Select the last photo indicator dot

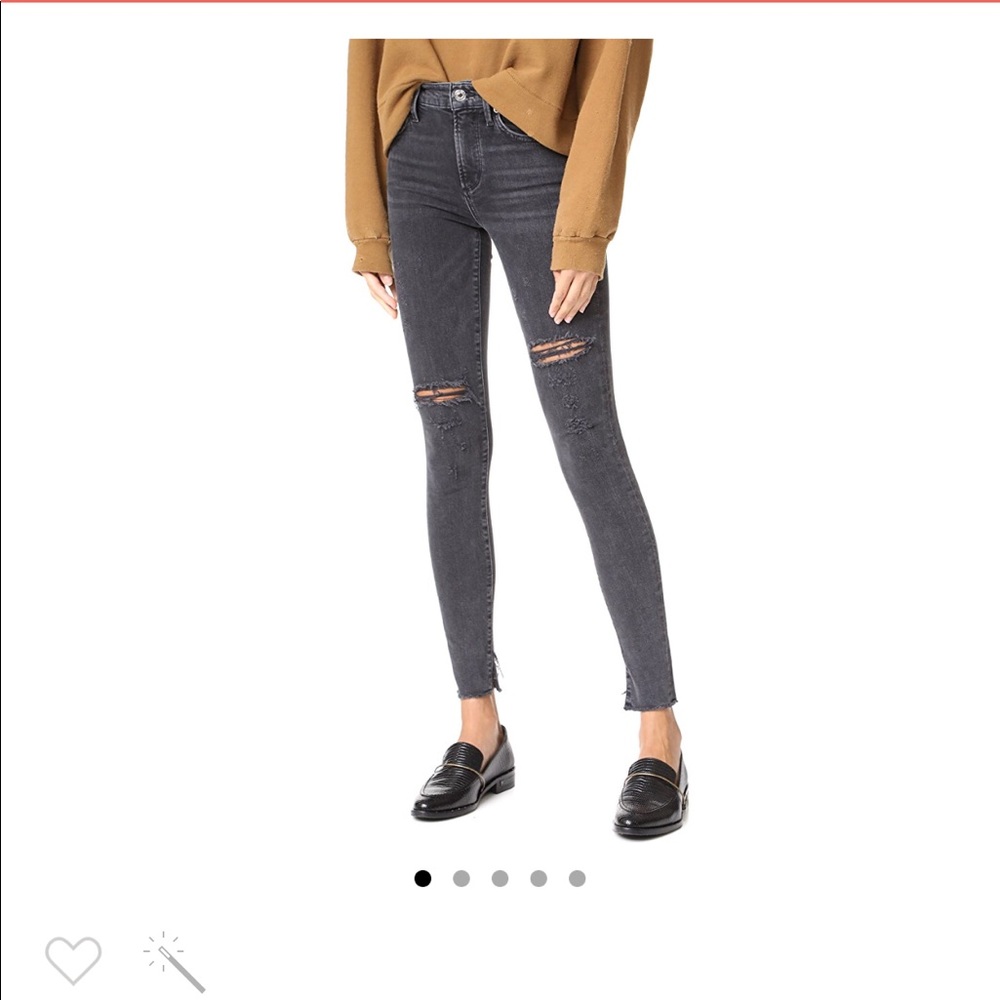coord(577,878)
